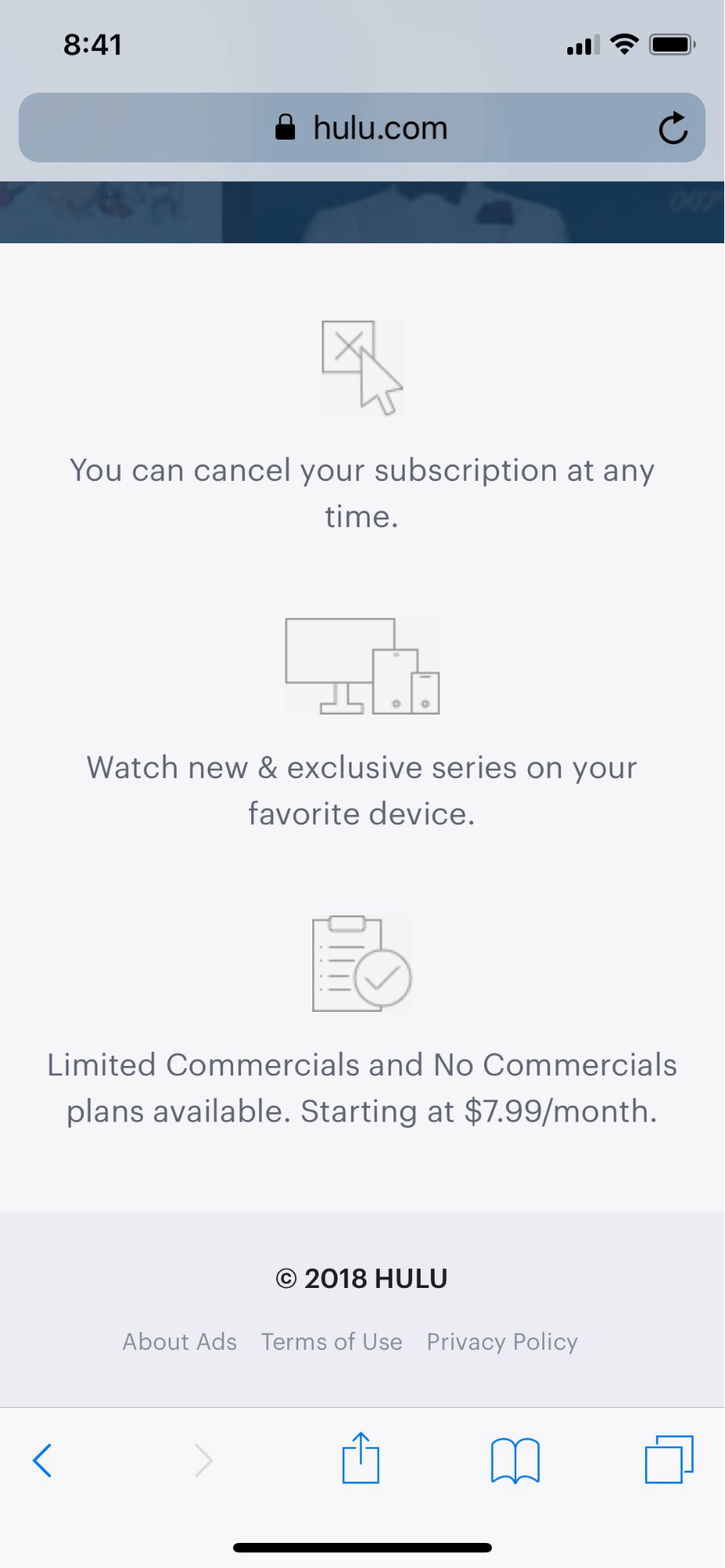Reload the hulu.com page

(x=672, y=129)
